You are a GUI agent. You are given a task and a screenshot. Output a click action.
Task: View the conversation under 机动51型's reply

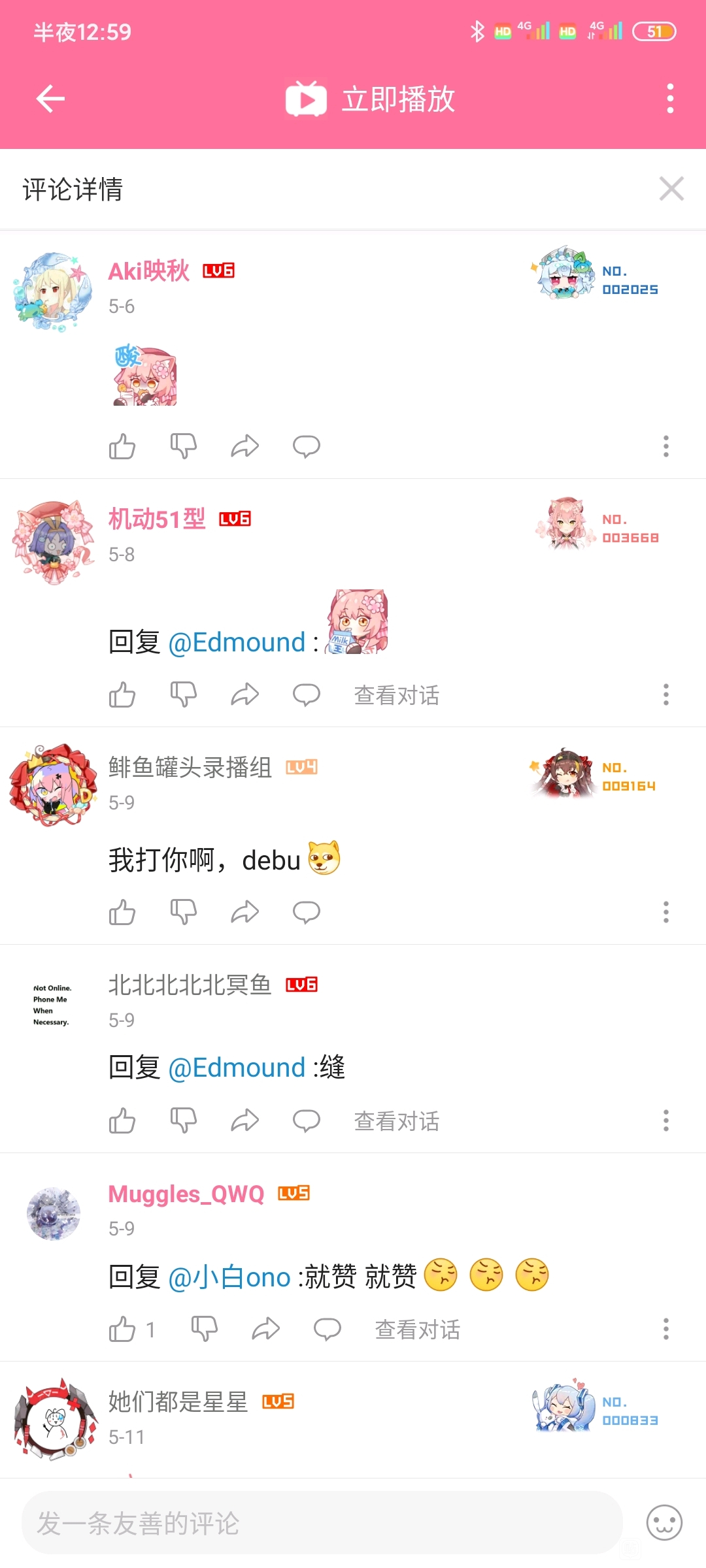(x=397, y=695)
